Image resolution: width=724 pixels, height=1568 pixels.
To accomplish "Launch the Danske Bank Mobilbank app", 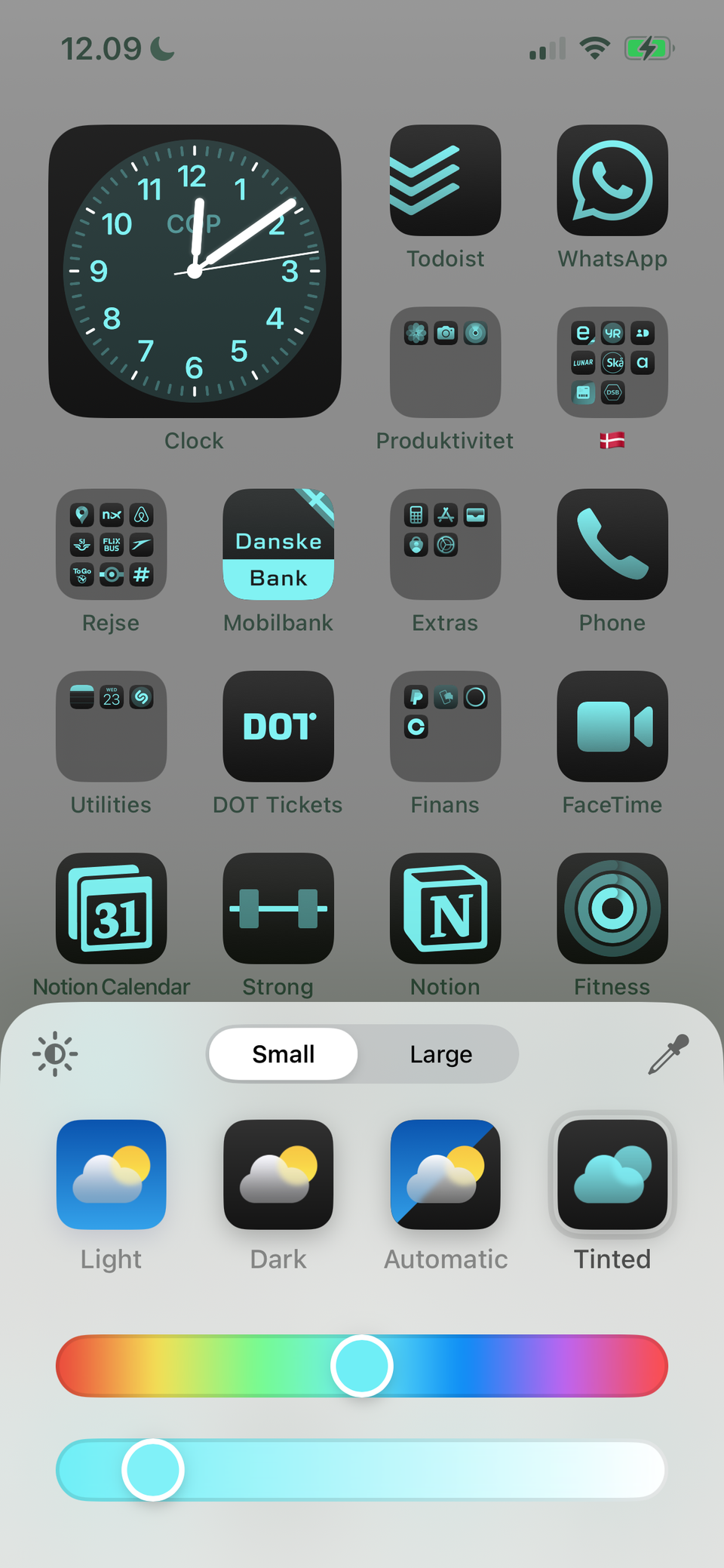I will (278, 544).
